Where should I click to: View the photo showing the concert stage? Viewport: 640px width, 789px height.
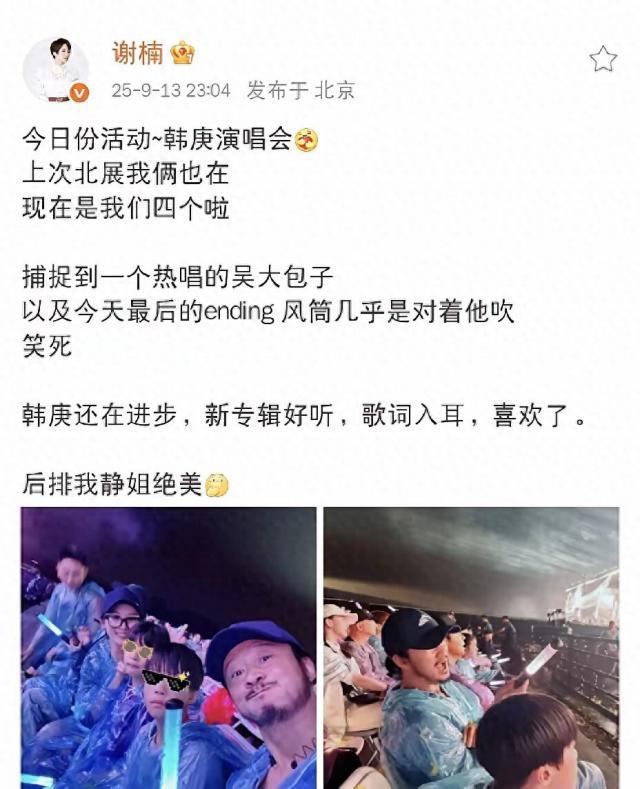click(471, 647)
